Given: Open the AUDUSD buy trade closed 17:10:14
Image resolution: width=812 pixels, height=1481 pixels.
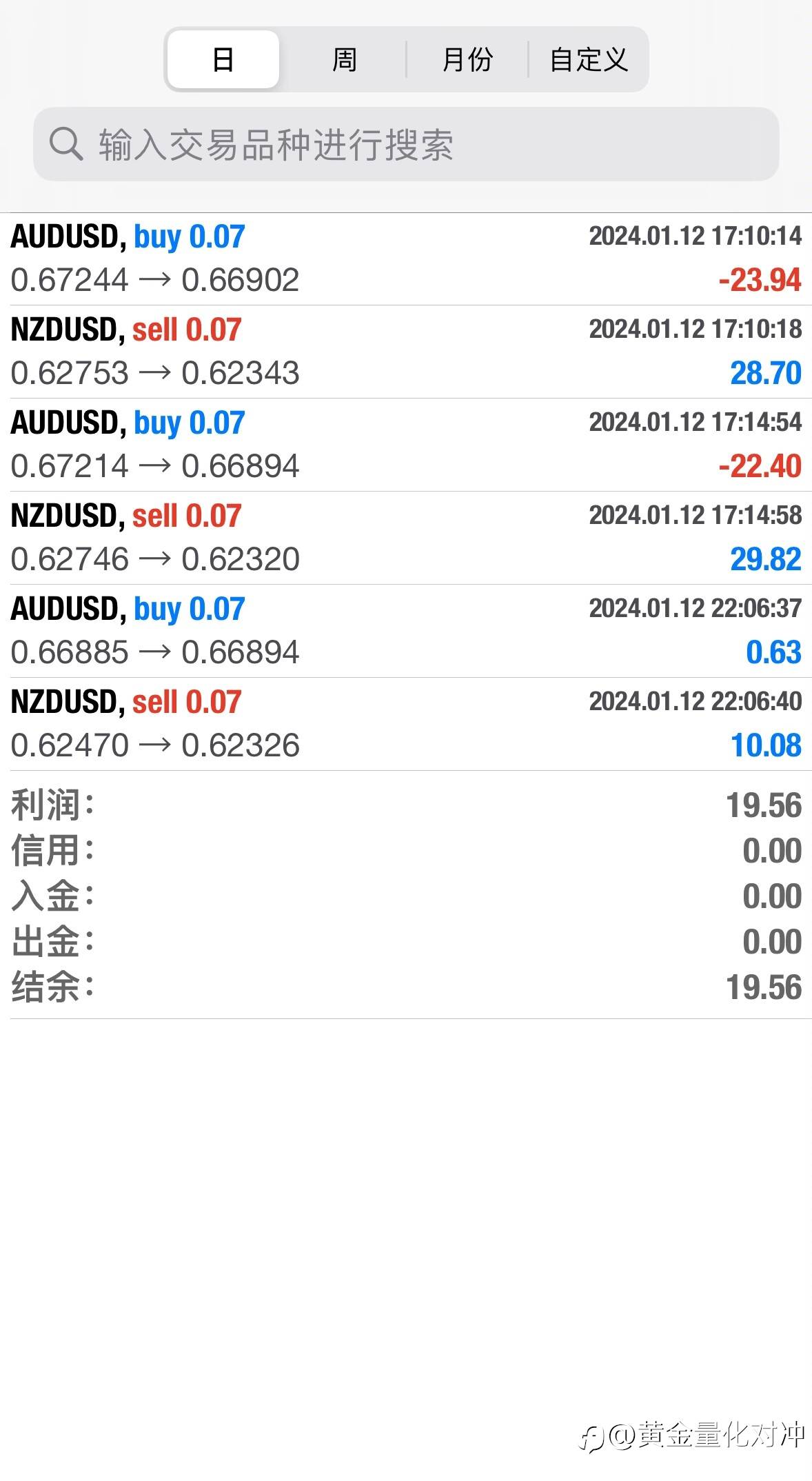Looking at the screenshot, I should tap(406, 259).
